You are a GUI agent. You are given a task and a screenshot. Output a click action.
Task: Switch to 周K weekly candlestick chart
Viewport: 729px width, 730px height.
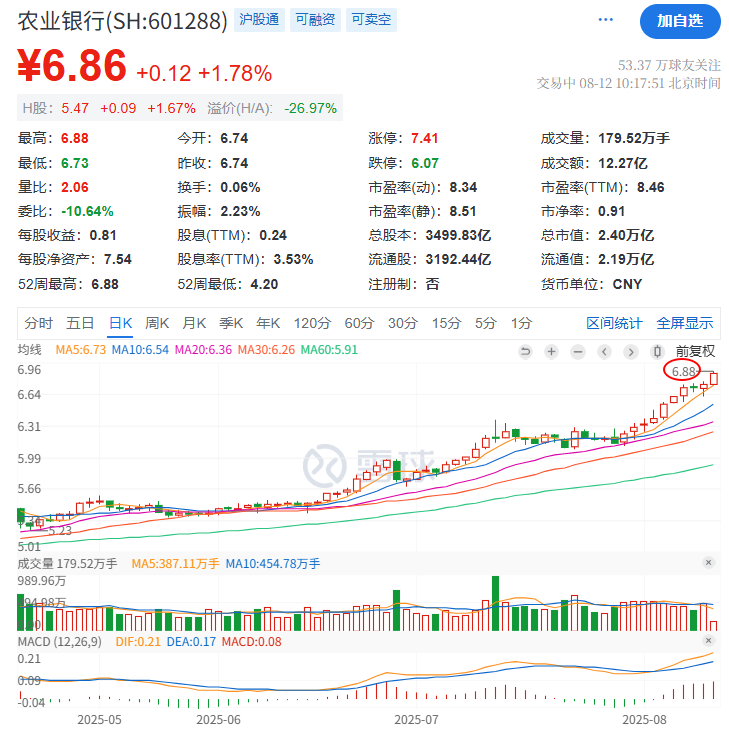click(158, 323)
